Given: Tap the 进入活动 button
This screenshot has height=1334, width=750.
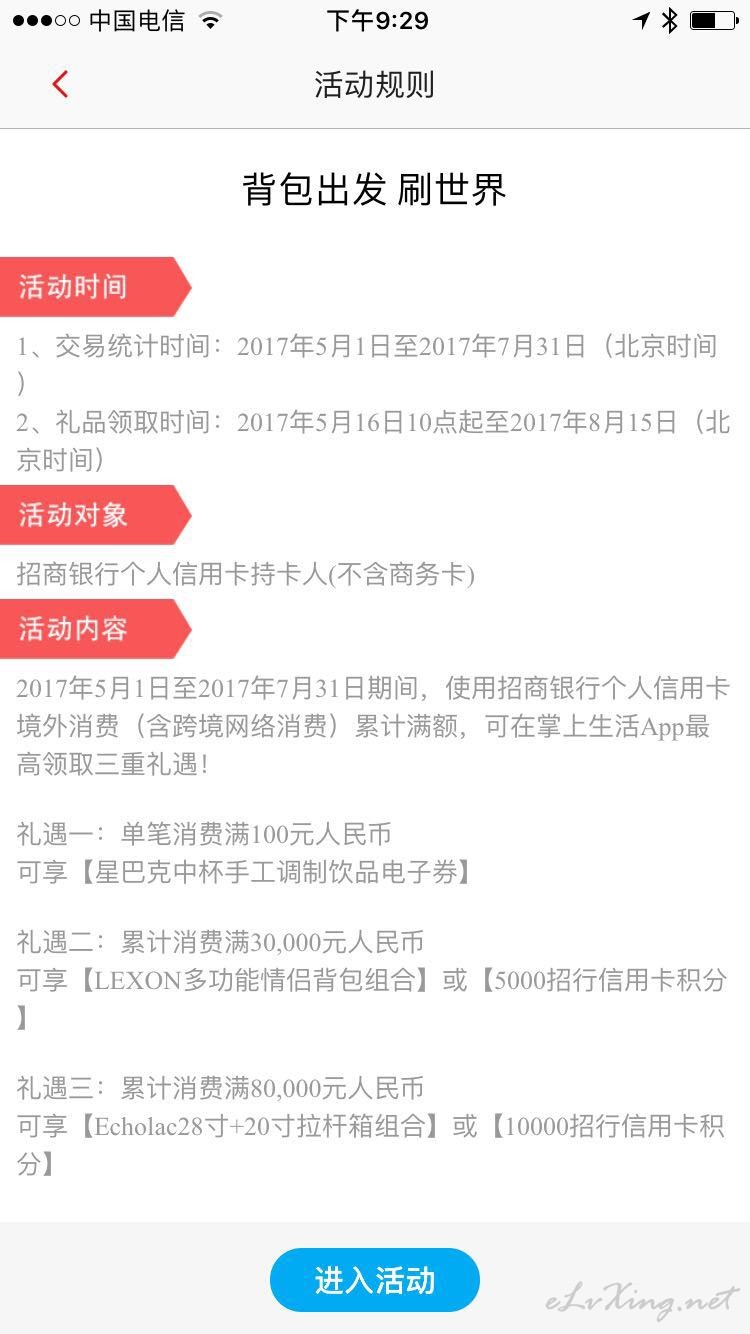Looking at the screenshot, I should [x=375, y=1280].
